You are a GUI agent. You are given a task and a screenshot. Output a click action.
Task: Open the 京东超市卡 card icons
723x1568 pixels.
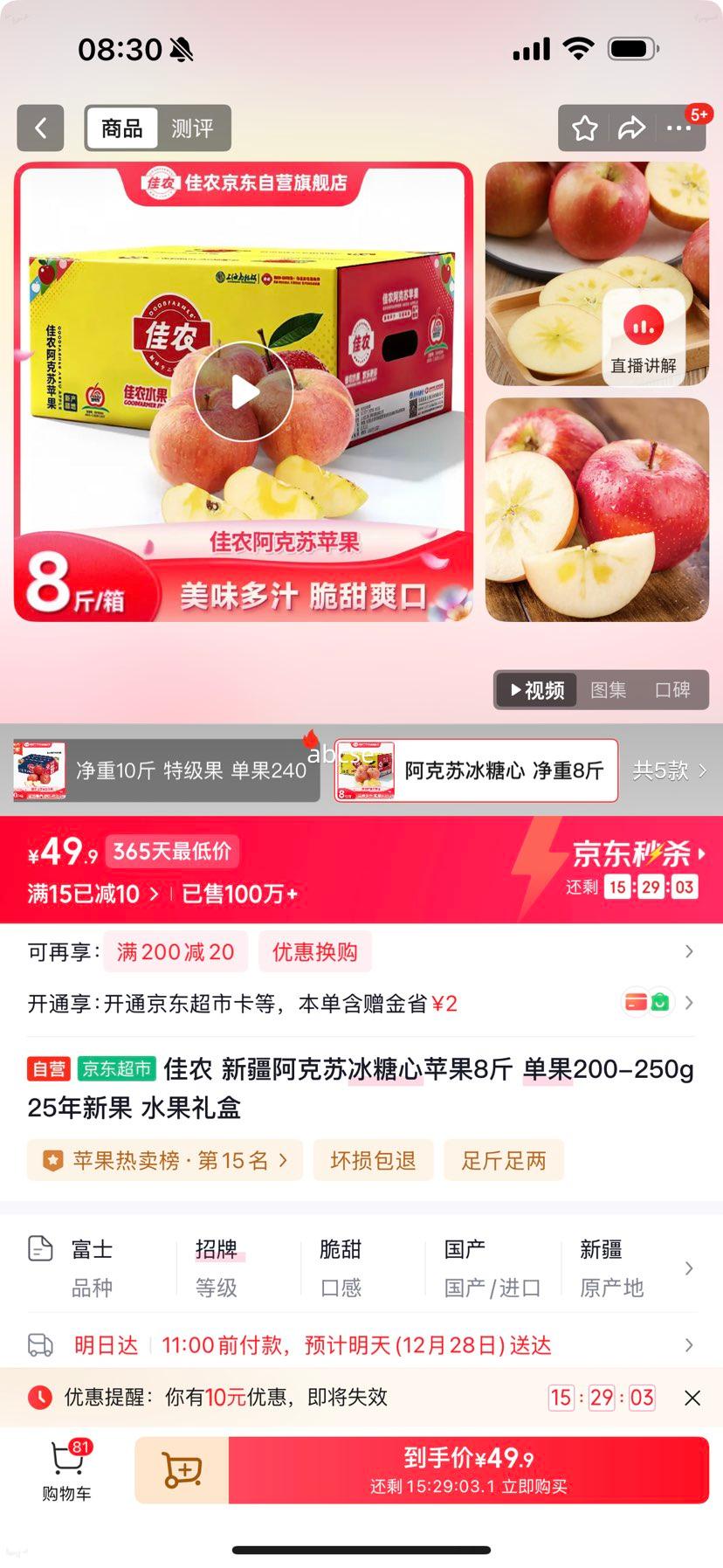pyautogui.click(x=650, y=1001)
